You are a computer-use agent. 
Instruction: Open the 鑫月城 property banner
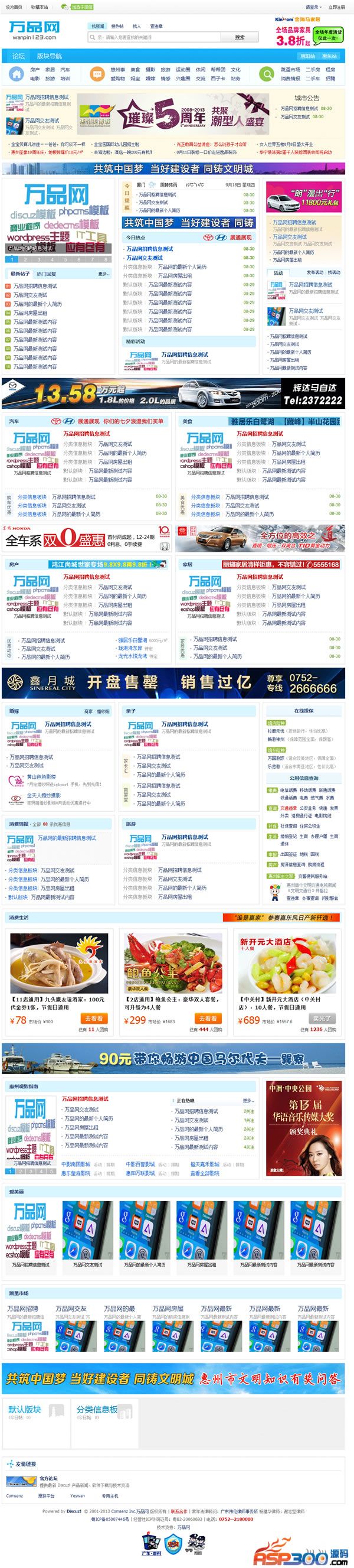[173, 682]
